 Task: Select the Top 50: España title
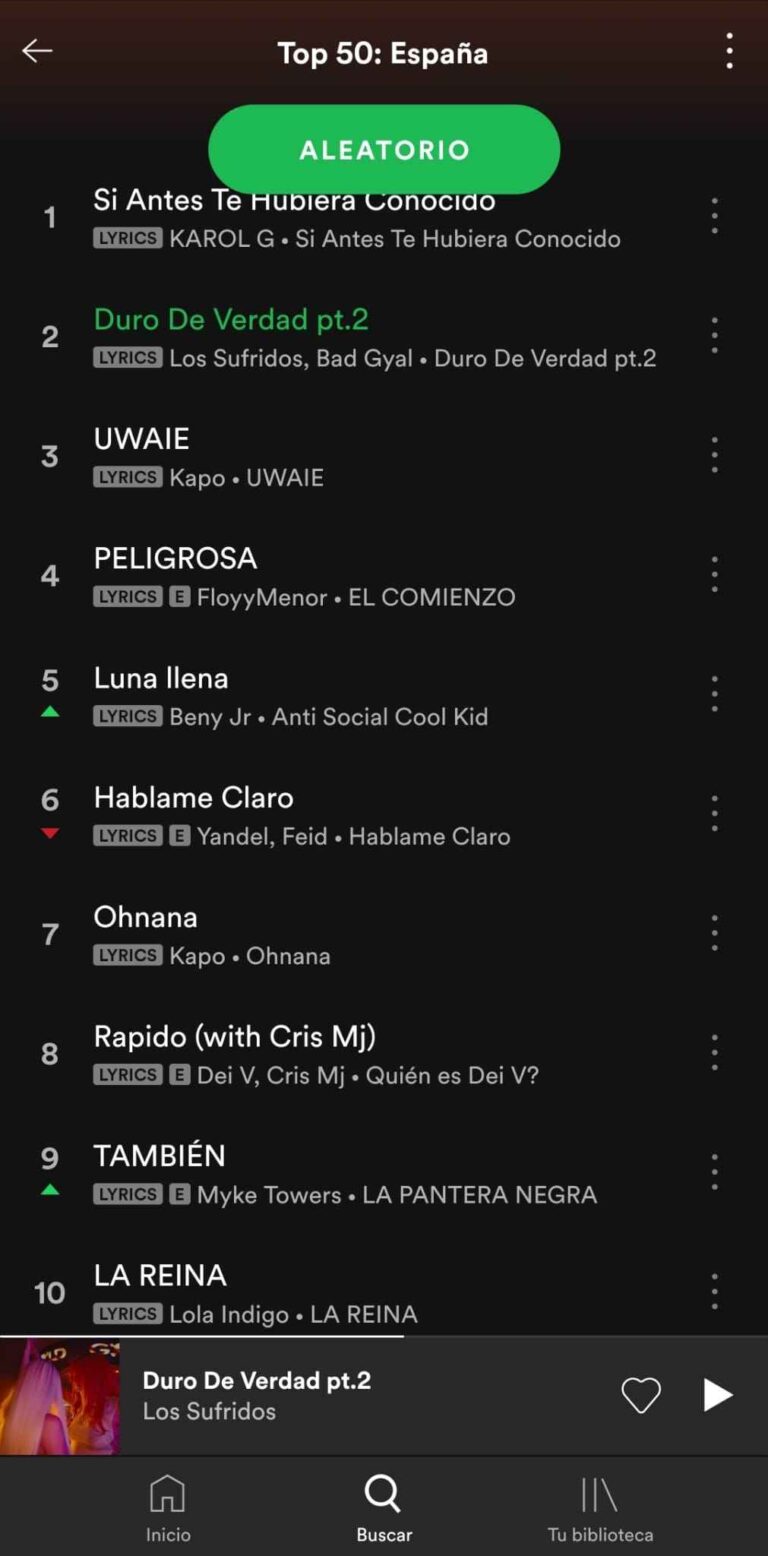383,52
